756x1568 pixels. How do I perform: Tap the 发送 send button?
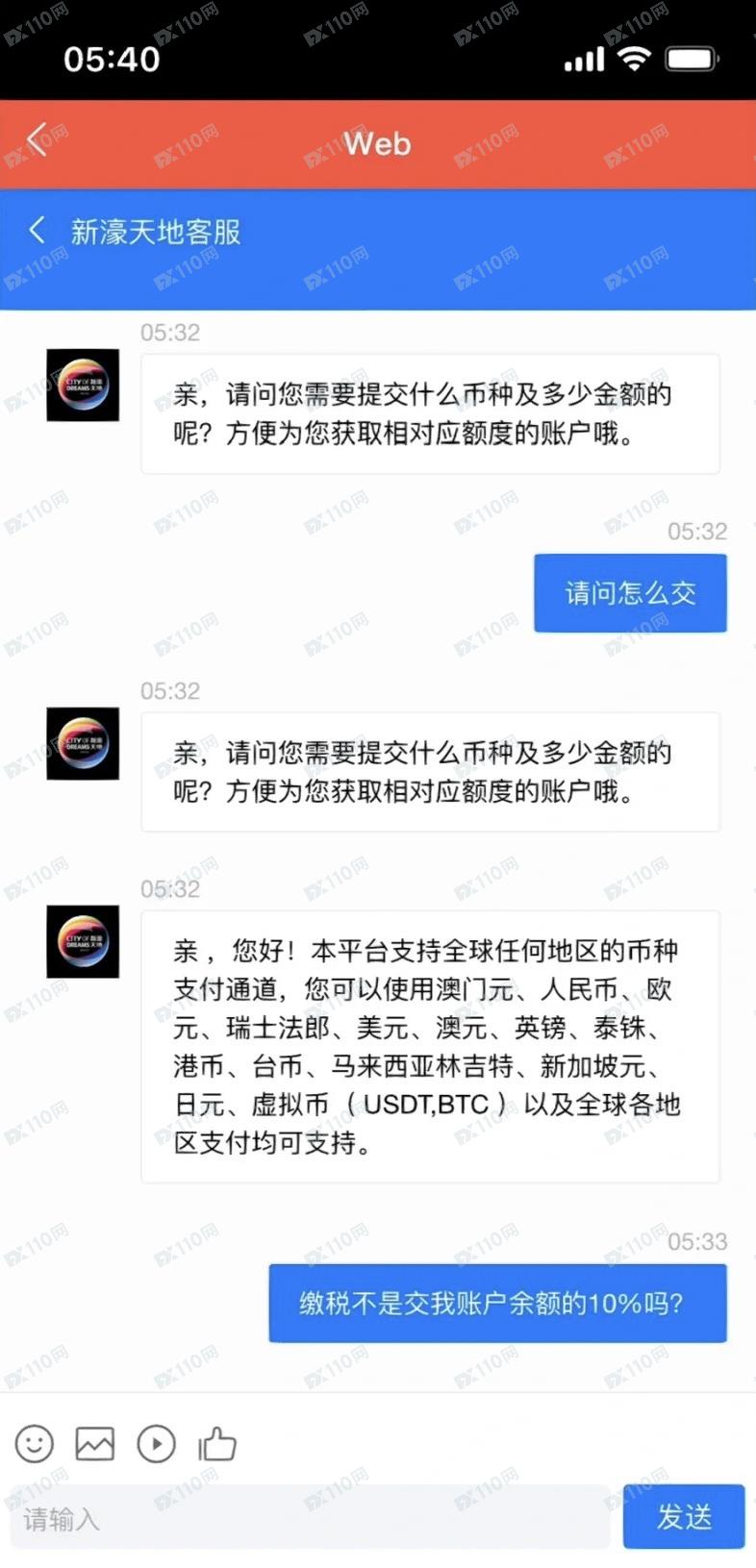[684, 1516]
